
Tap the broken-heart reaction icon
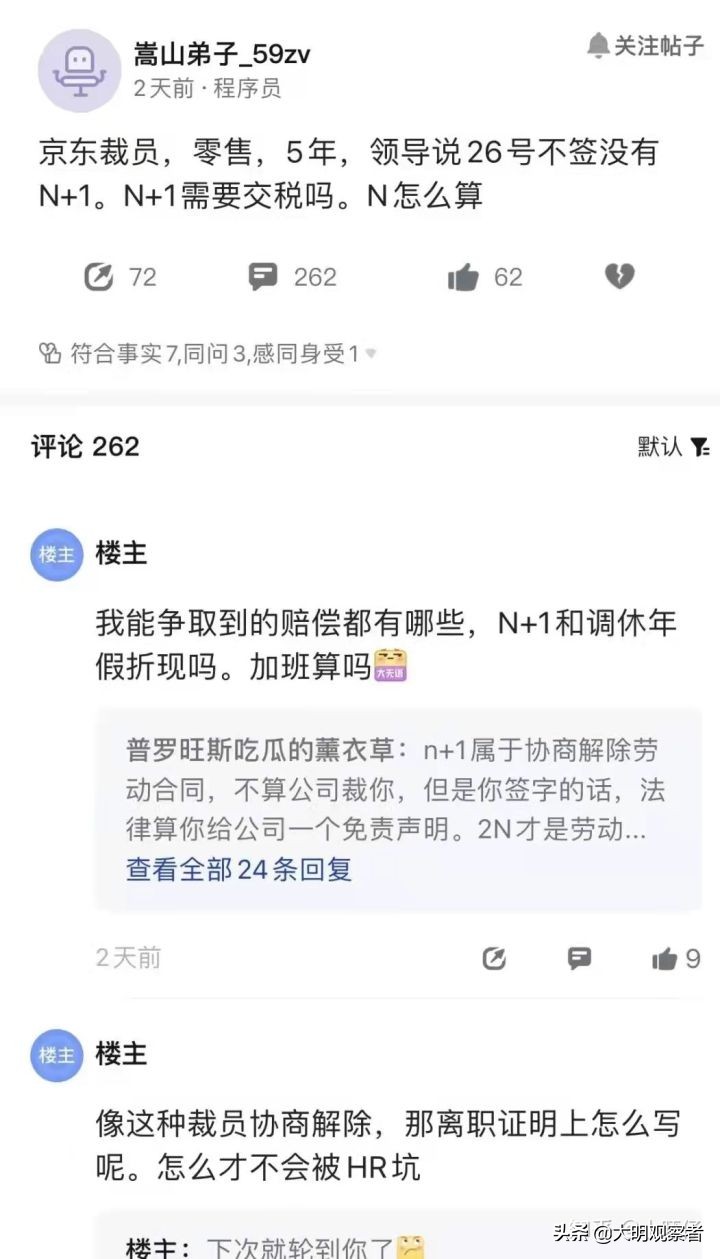point(620,277)
